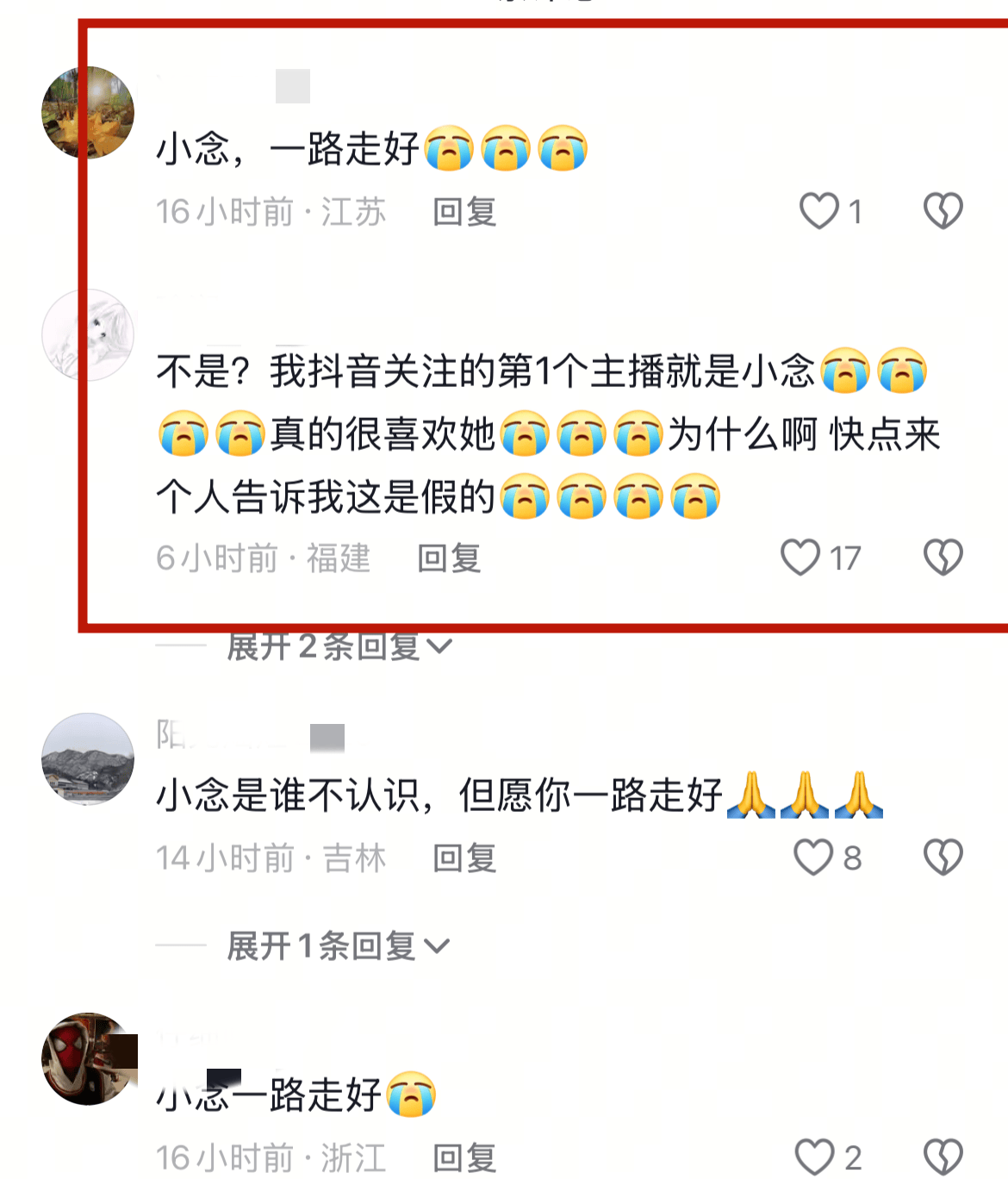Expand 1 reply under the Jilin comment
Viewport: 1008px width, 1179px height.
[338, 946]
